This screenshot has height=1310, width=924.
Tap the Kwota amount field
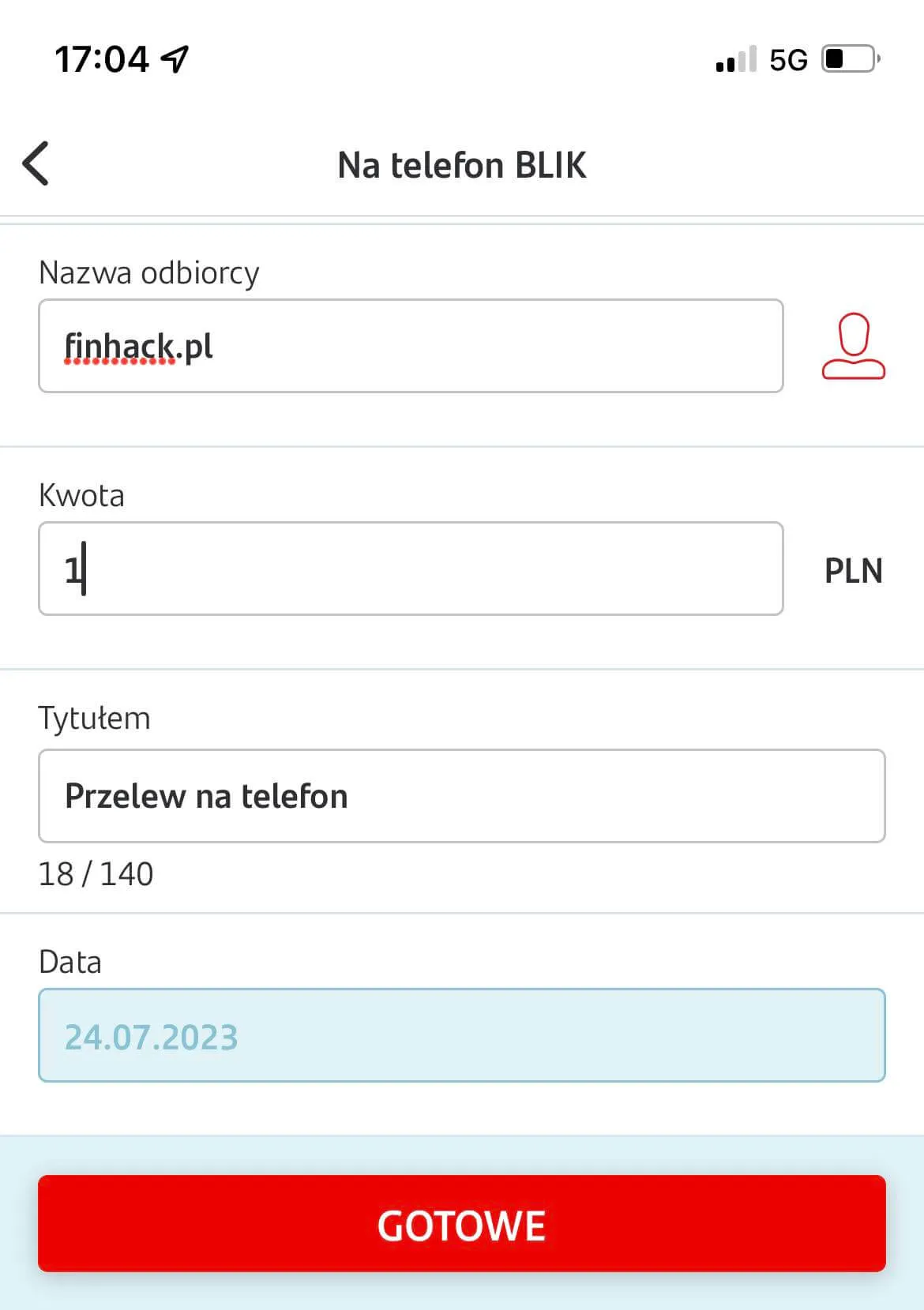click(411, 569)
